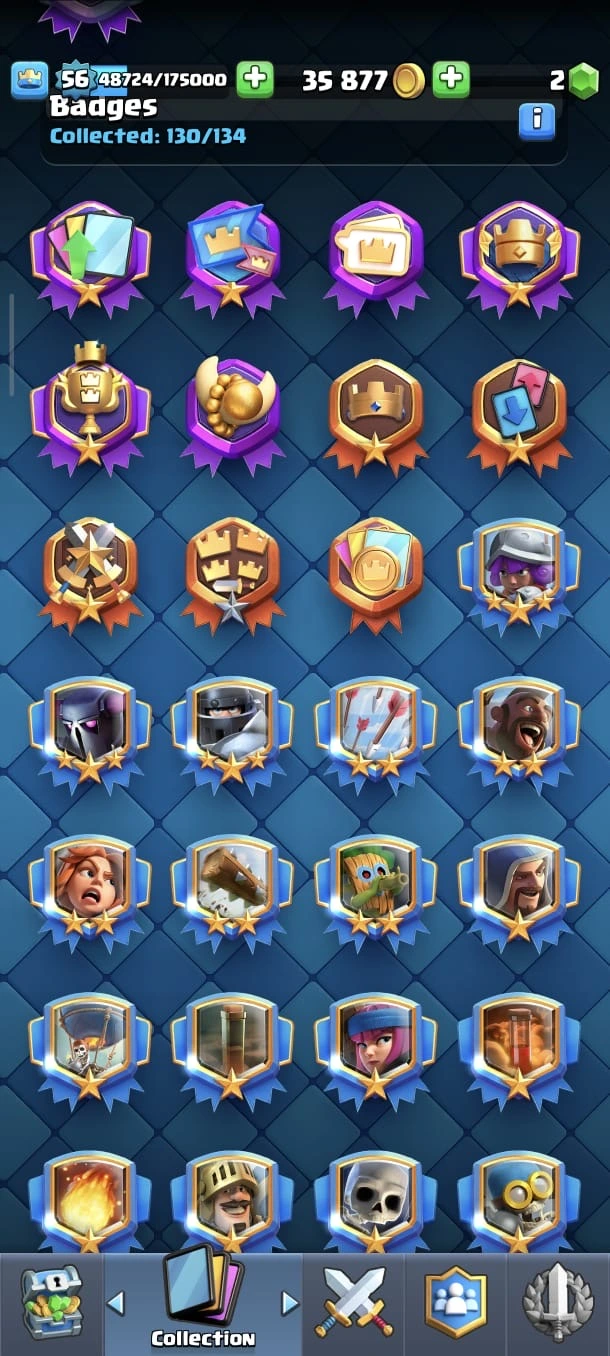Go to the previous collection page arrow
The image size is (610, 1356).
coord(116,1302)
